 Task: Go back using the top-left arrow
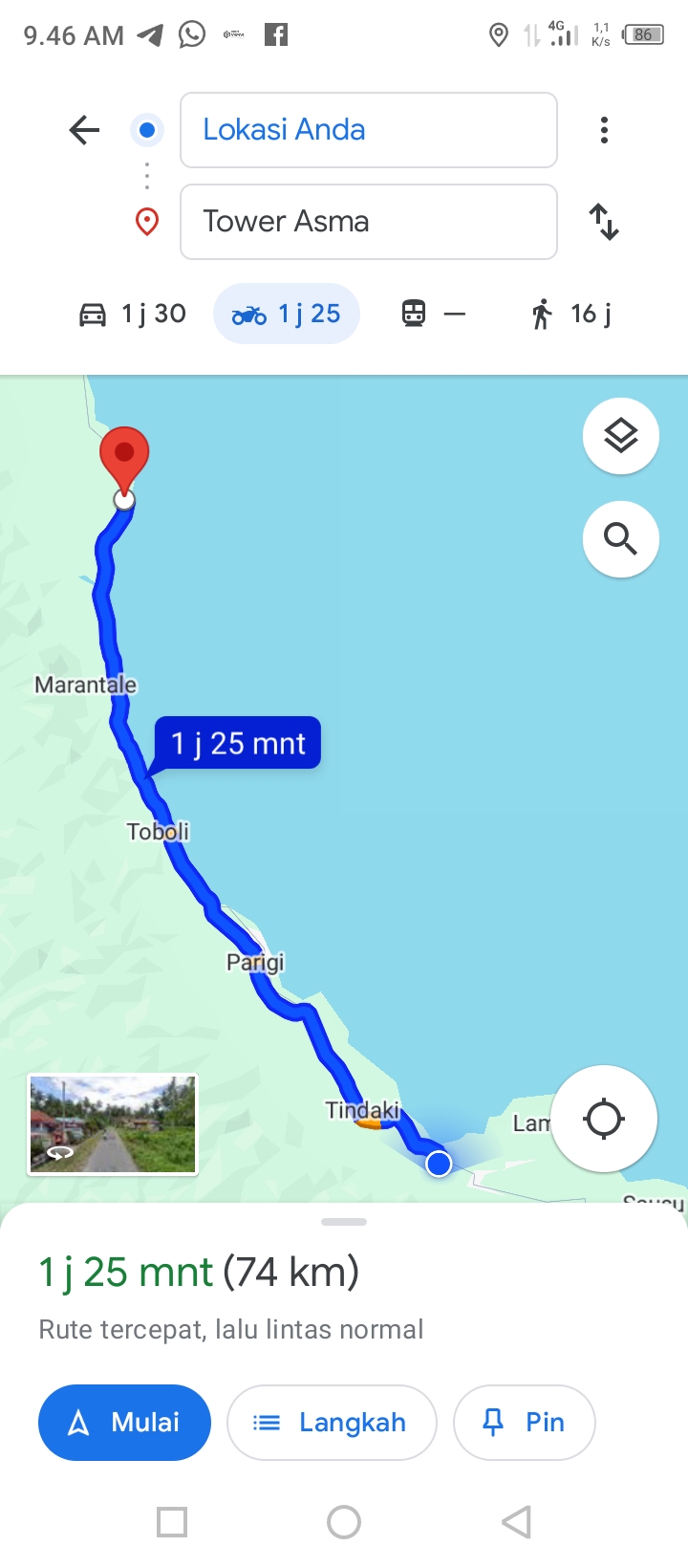click(x=84, y=130)
